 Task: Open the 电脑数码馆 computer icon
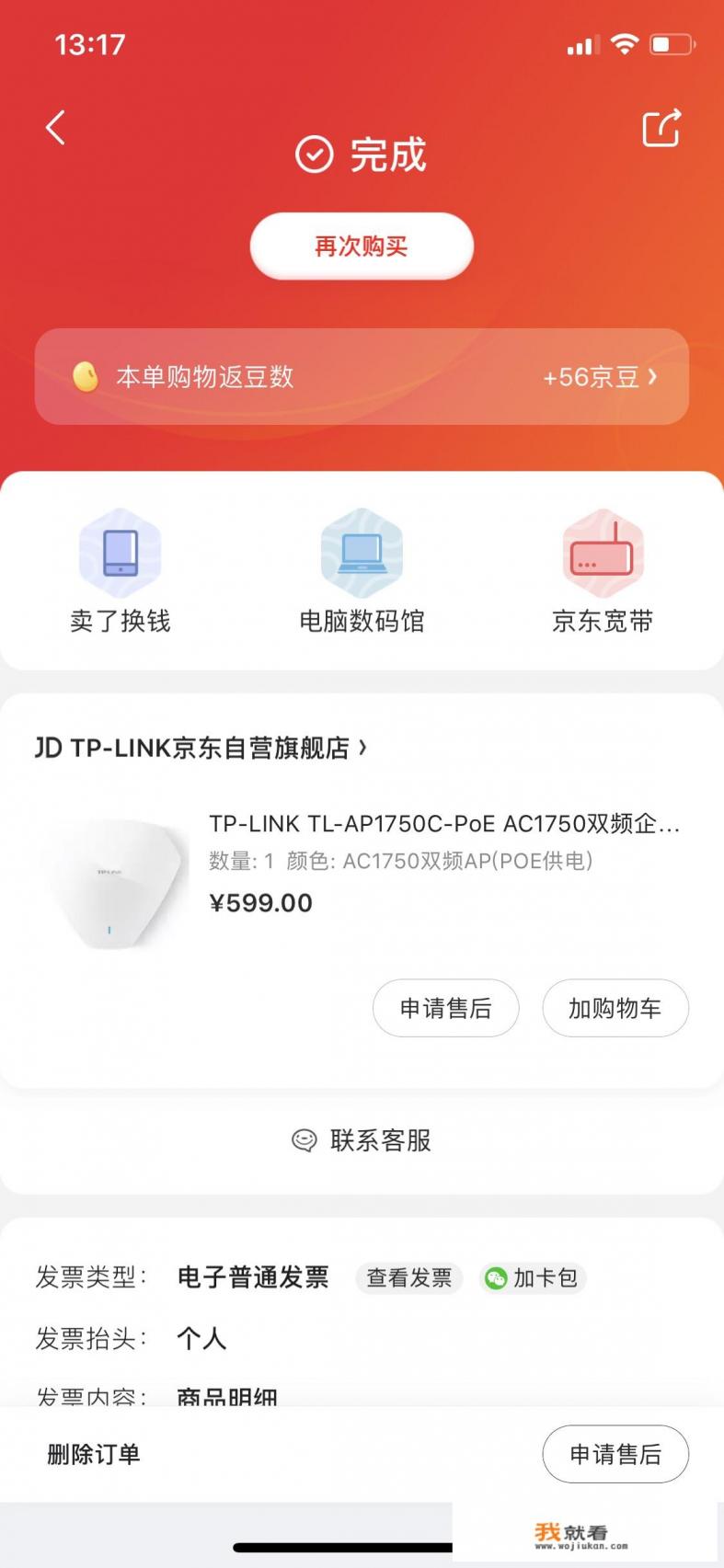(x=362, y=553)
